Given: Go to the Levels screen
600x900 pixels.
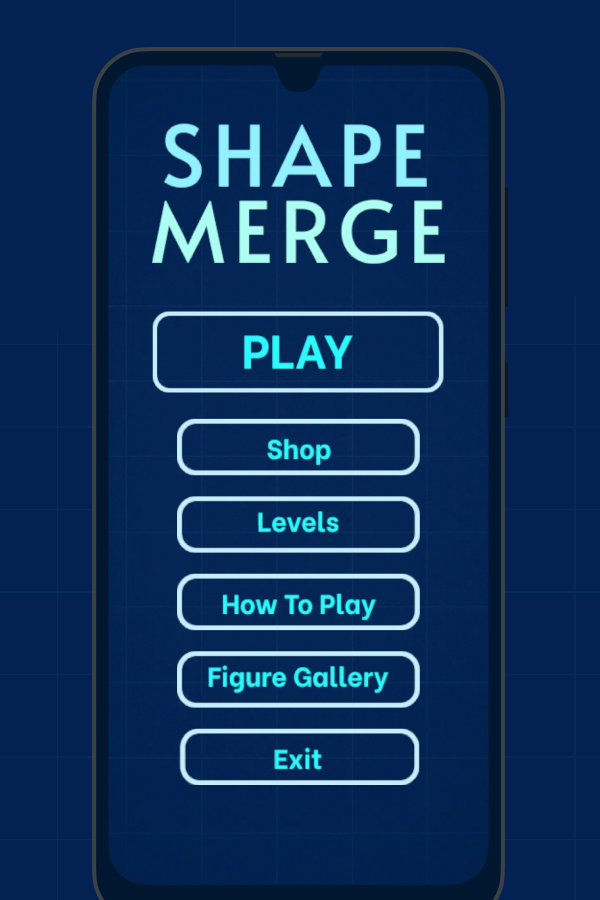Looking at the screenshot, I should pos(298,525).
